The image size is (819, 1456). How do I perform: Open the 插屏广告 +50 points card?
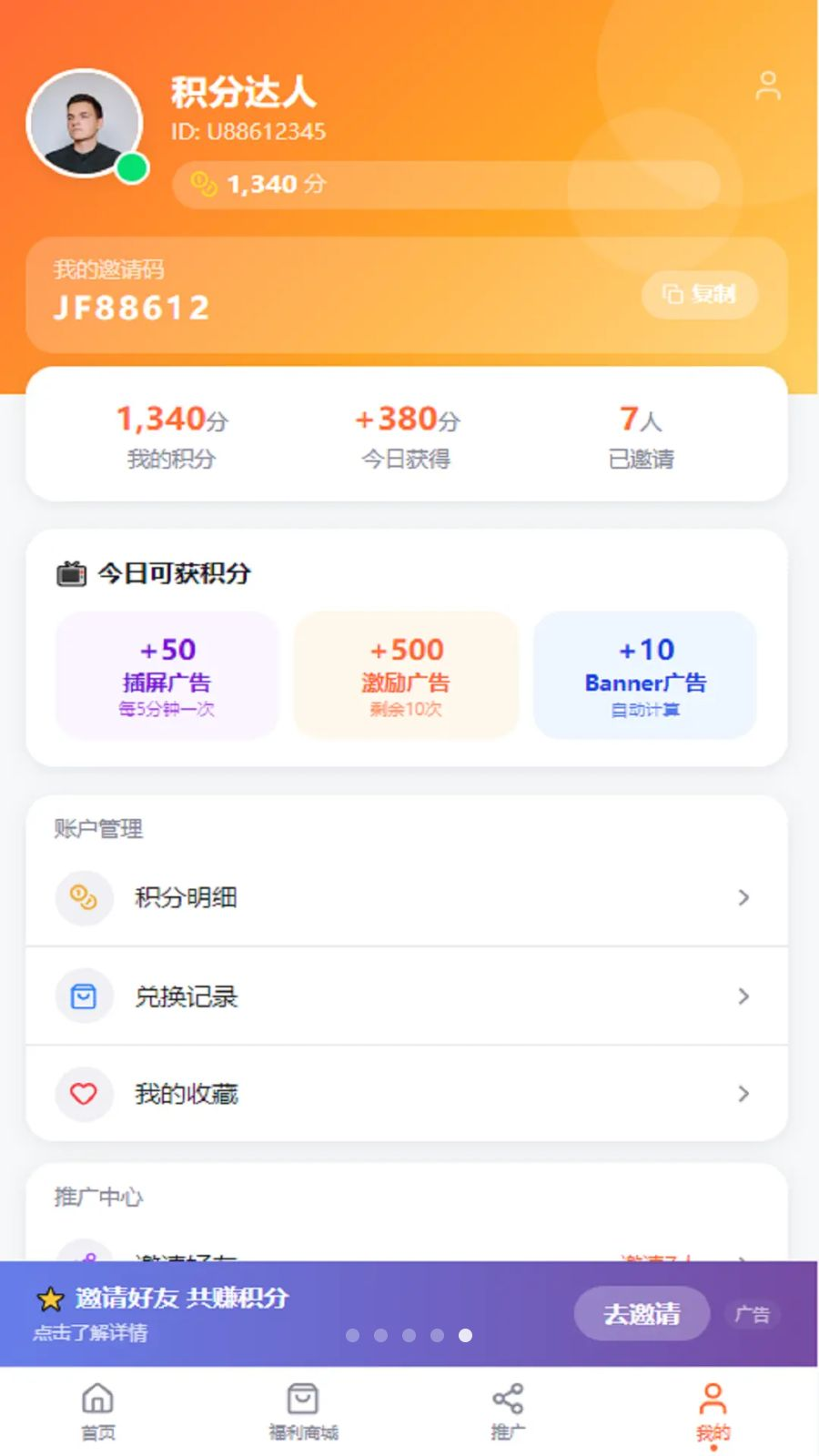click(167, 674)
